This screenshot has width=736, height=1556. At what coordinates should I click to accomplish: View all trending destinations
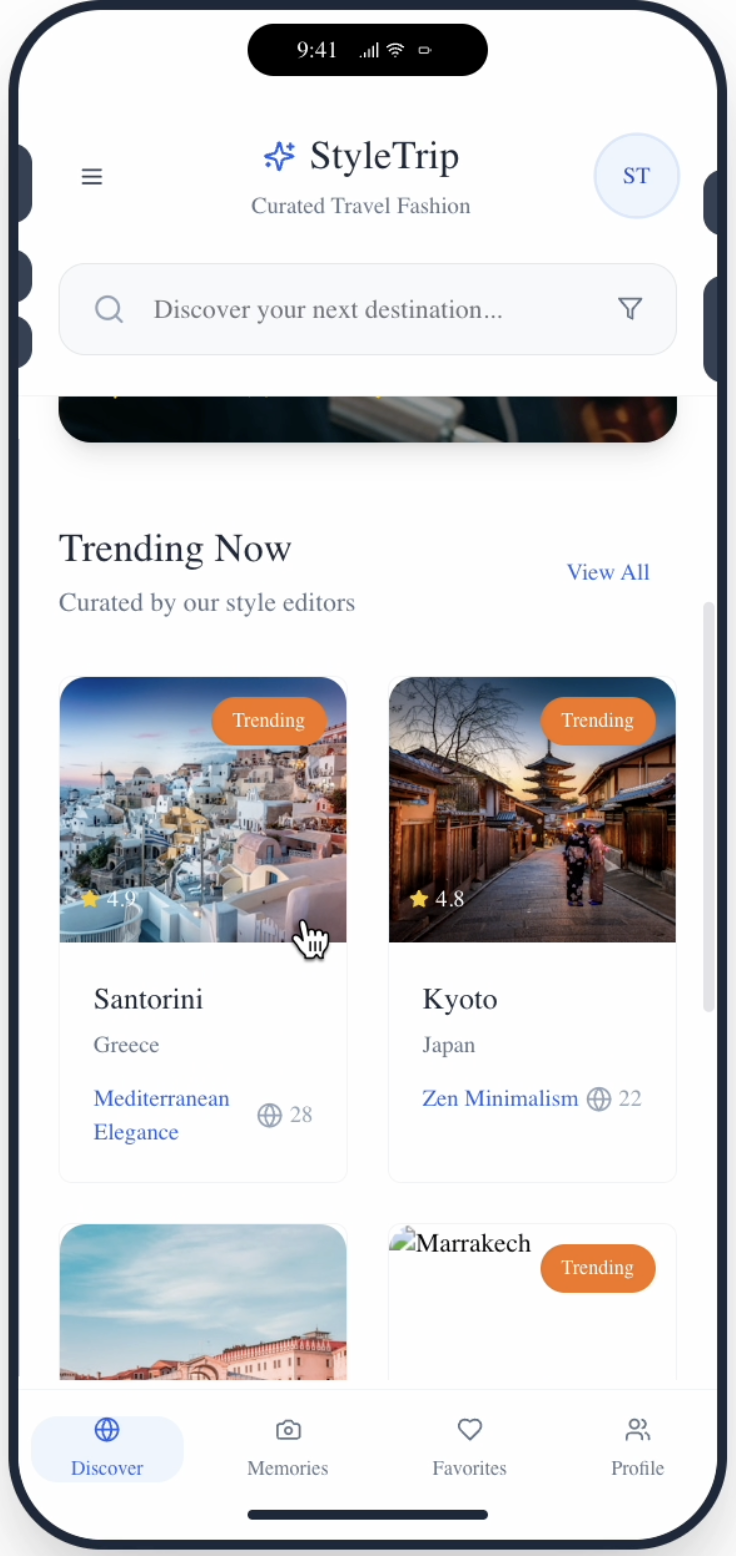click(x=608, y=572)
